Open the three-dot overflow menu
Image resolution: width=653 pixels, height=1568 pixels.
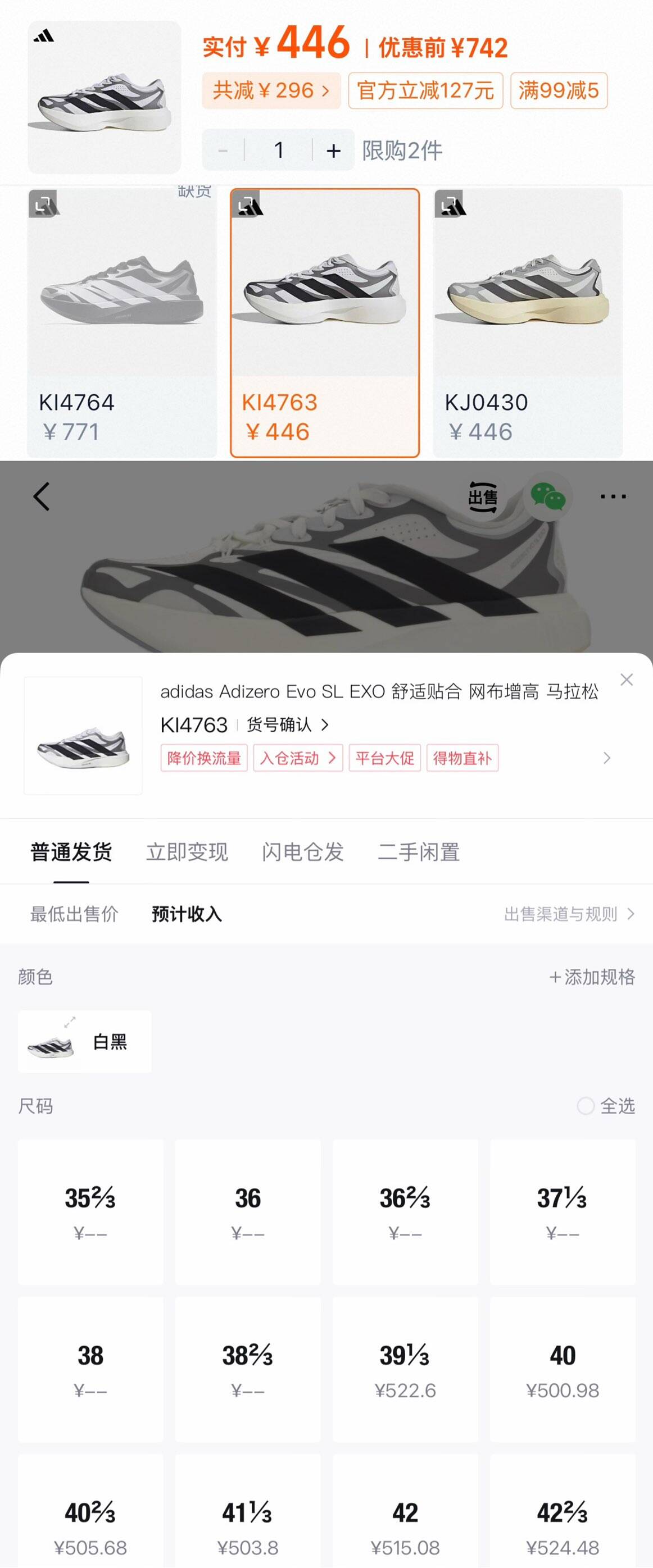coord(613,496)
